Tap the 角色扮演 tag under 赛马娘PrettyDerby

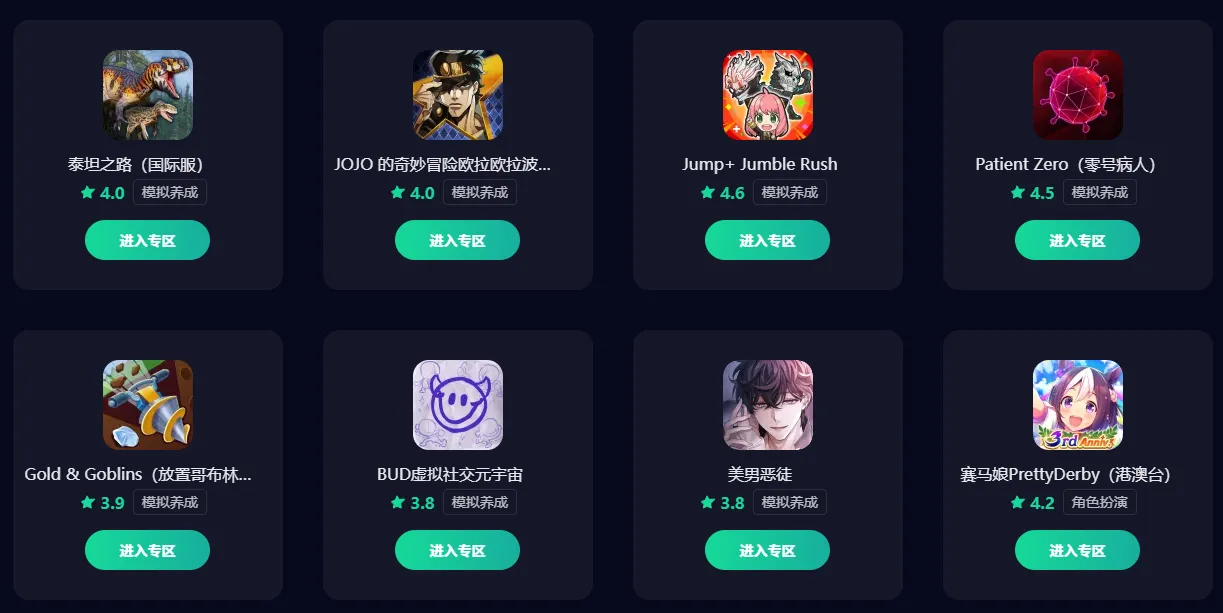tap(1100, 503)
